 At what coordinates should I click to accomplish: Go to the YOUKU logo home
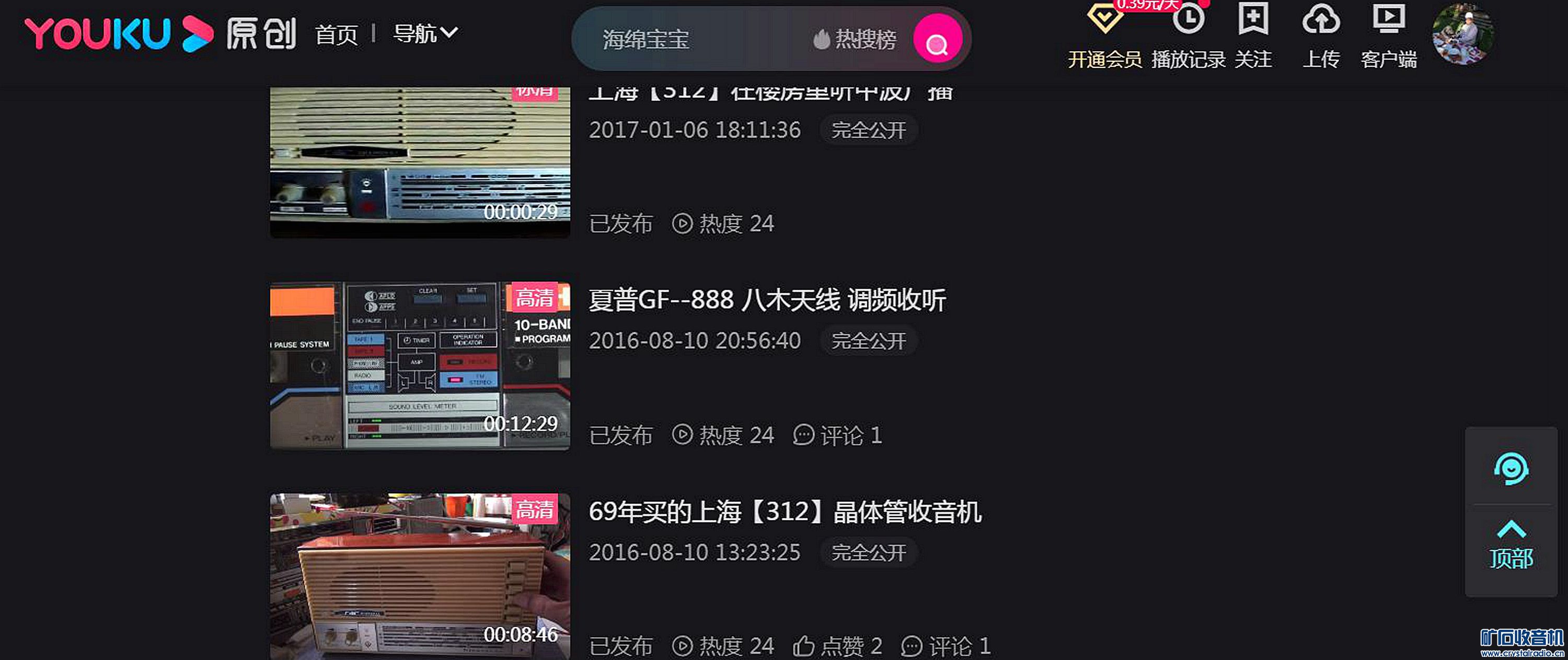point(97,33)
